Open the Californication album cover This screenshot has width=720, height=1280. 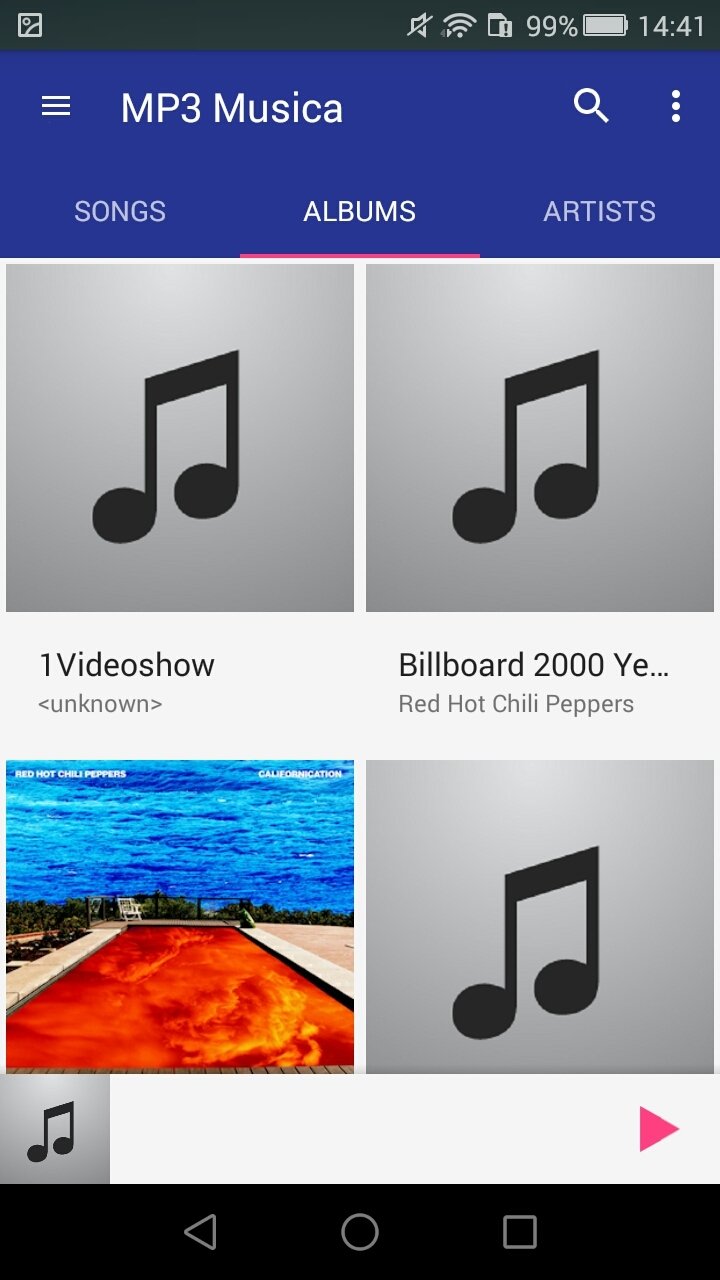tap(180, 915)
